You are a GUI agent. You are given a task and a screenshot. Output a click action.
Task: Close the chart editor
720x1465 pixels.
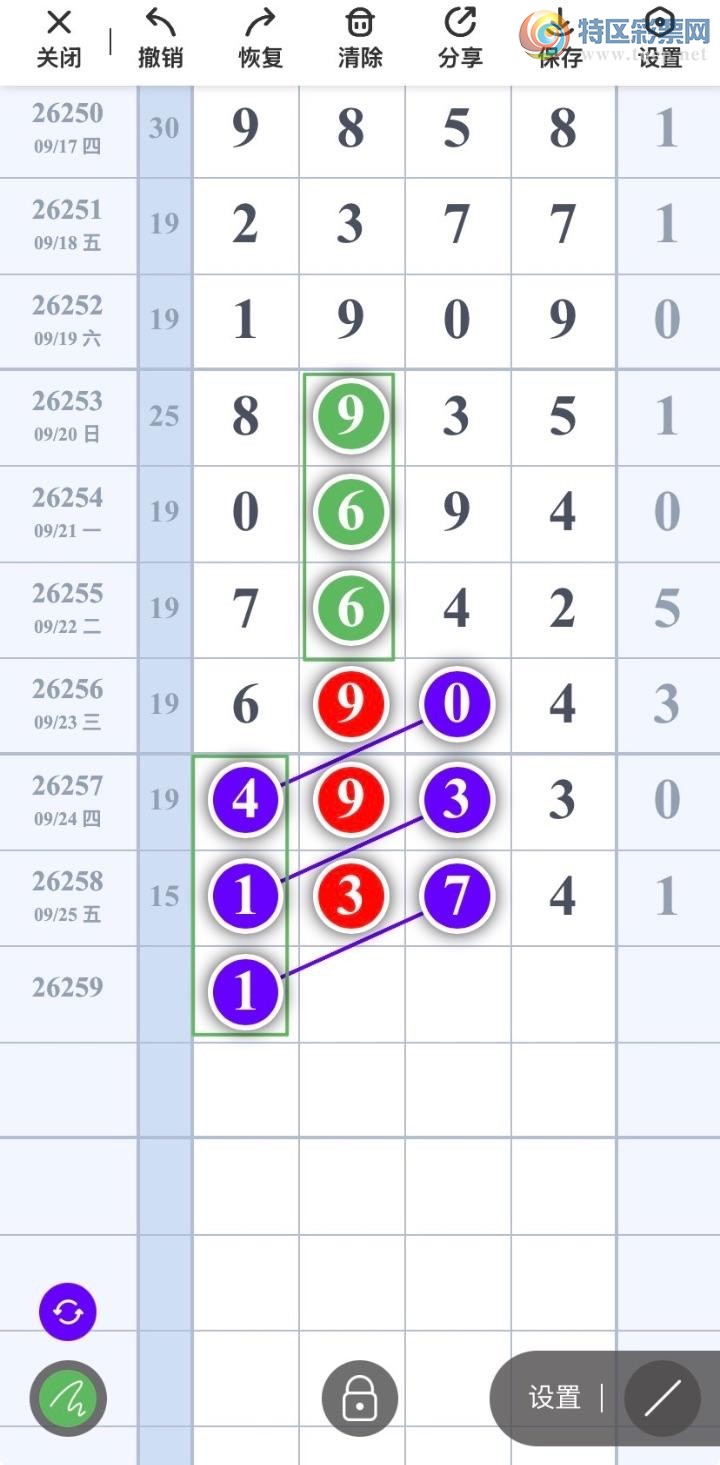tap(59, 39)
